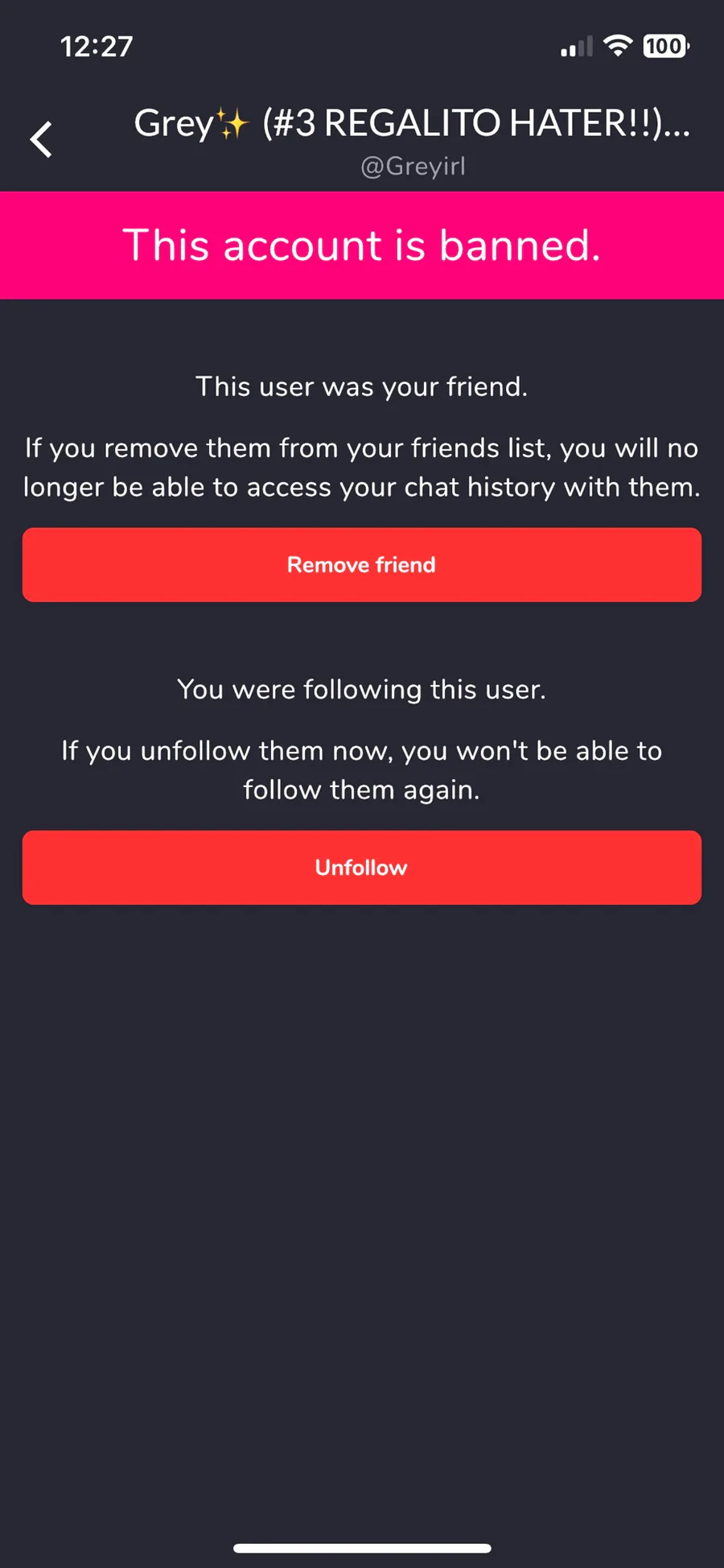Screen dimensions: 724x1568
Task: Unfollow this banned user
Action: tap(362, 868)
